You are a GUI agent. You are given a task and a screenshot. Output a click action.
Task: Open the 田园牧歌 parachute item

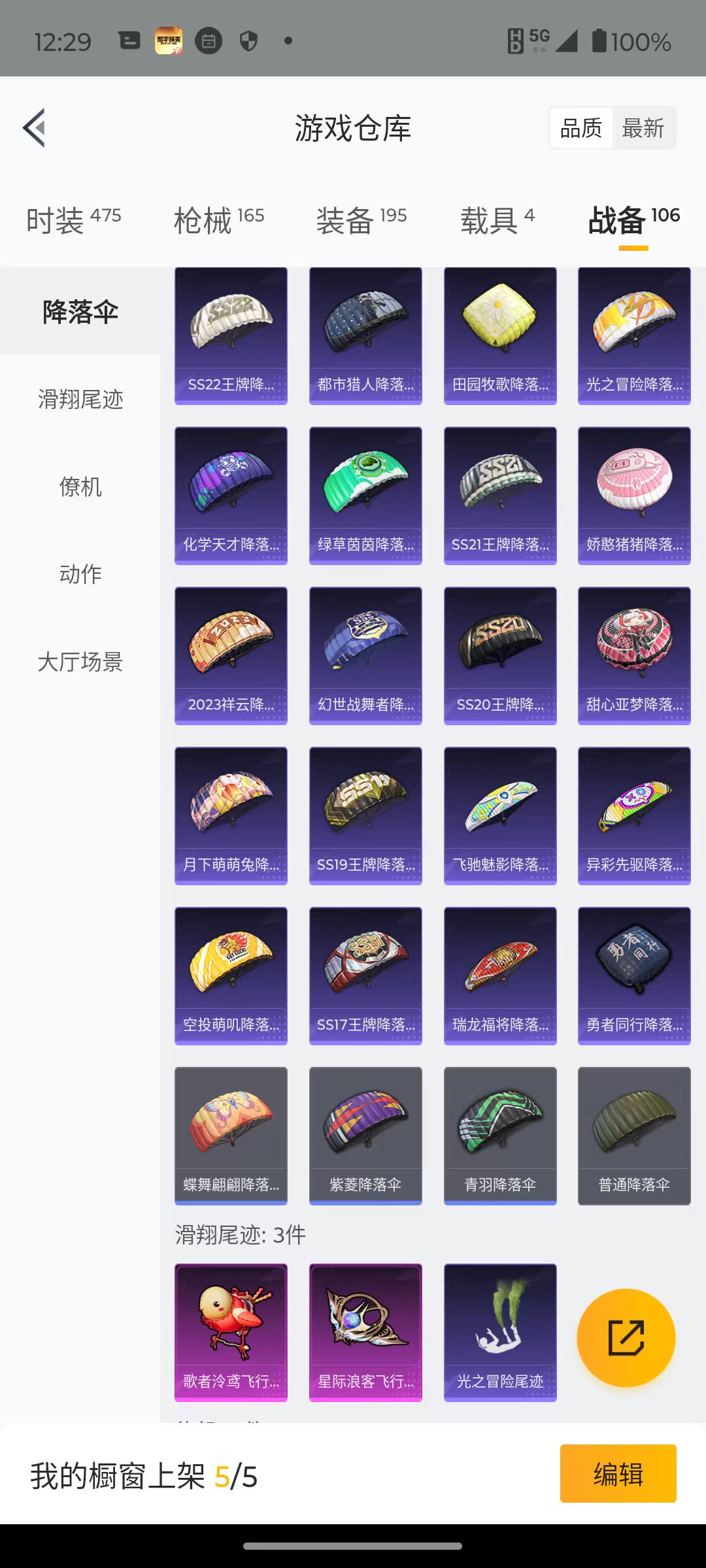coord(500,336)
